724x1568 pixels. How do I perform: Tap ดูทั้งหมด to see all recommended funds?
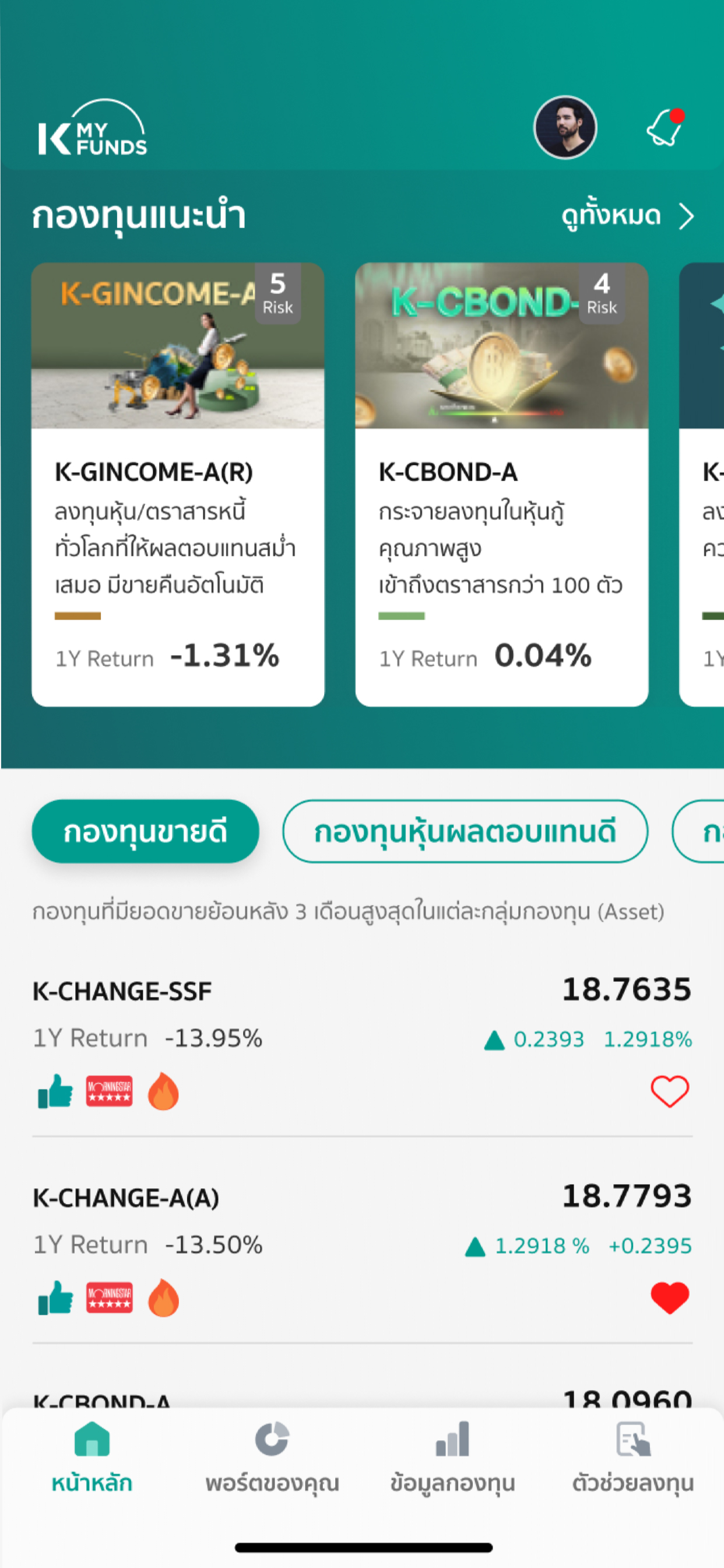(x=627, y=215)
